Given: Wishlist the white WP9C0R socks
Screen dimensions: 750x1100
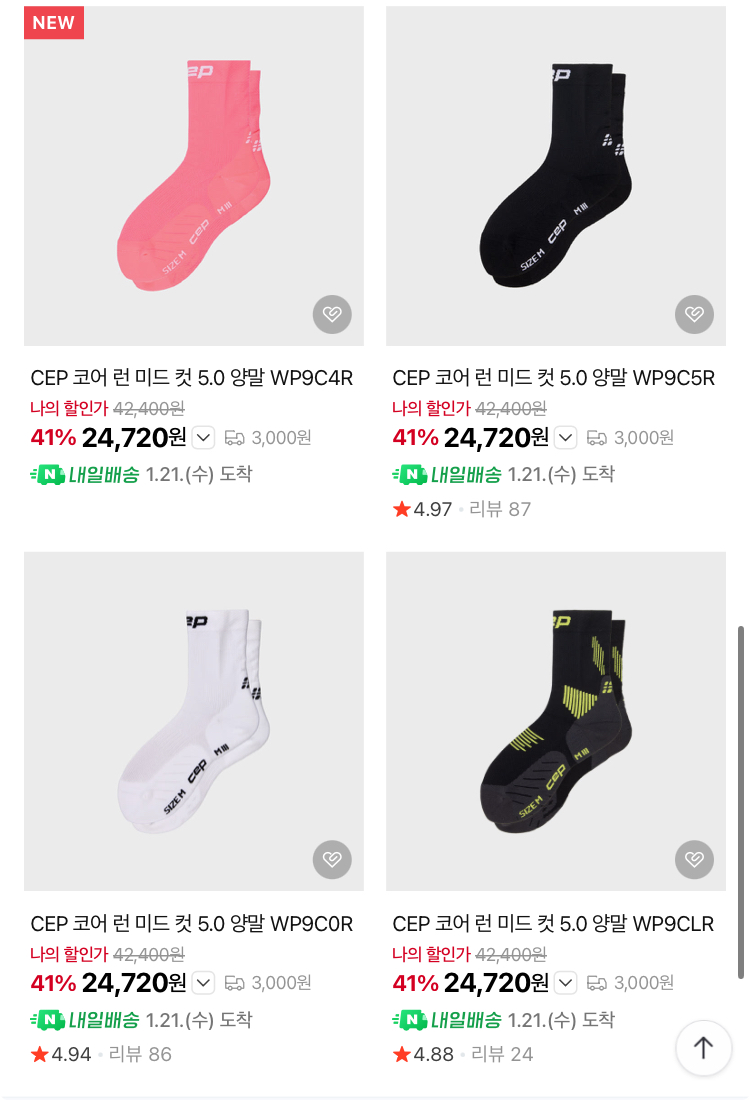Looking at the screenshot, I should click(332, 859).
